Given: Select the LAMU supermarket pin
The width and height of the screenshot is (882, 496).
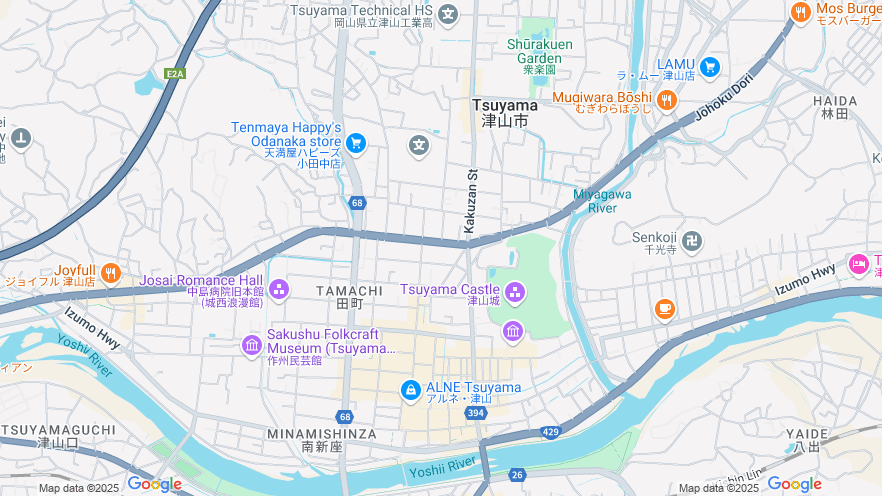Looking at the screenshot, I should click(x=710, y=67).
